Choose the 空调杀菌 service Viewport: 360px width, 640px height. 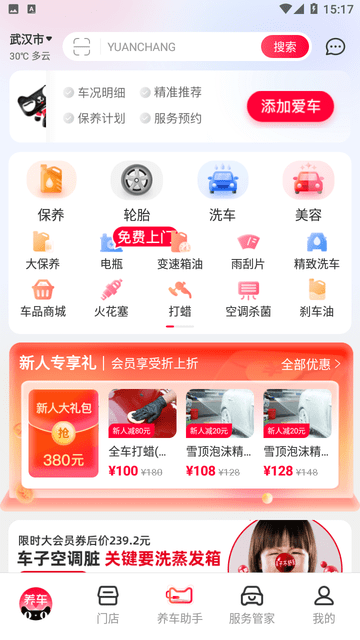(248, 299)
